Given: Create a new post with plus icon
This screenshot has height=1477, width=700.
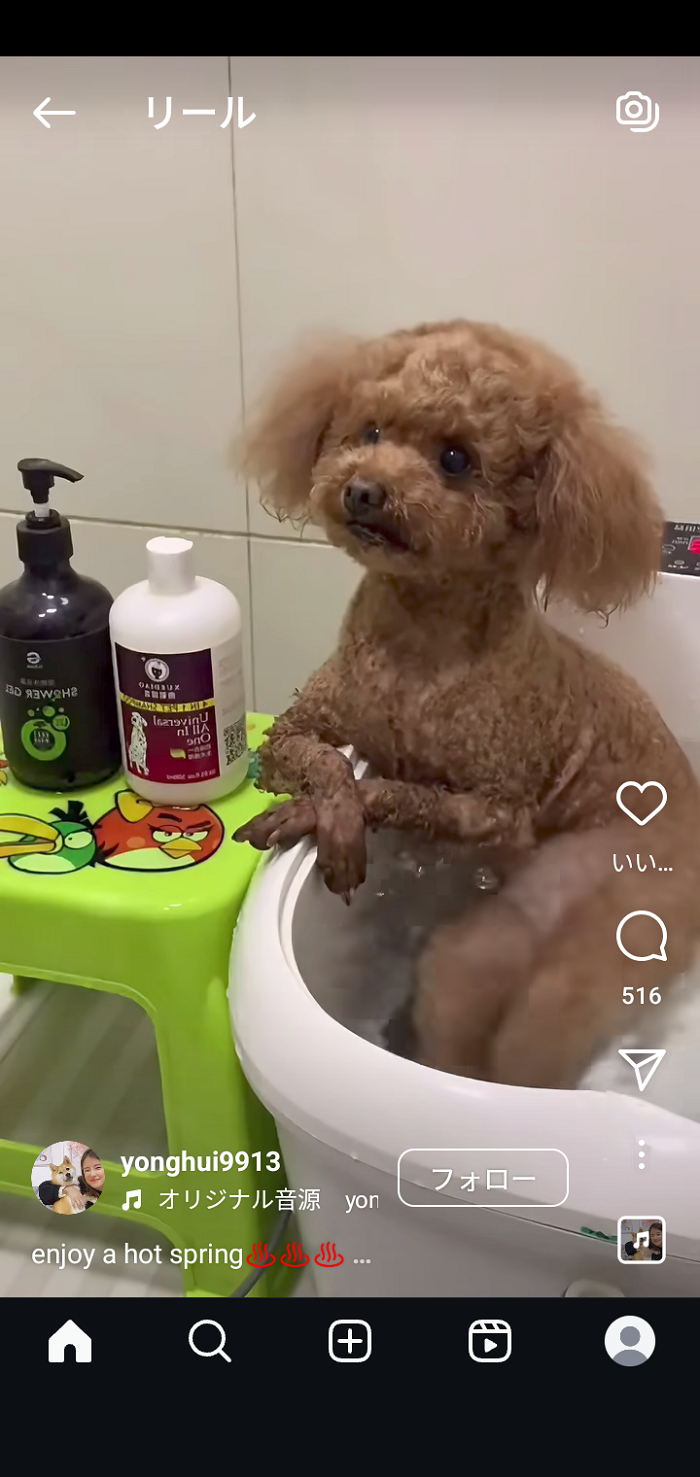Looking at the screenshot, I should point(350,1341).
